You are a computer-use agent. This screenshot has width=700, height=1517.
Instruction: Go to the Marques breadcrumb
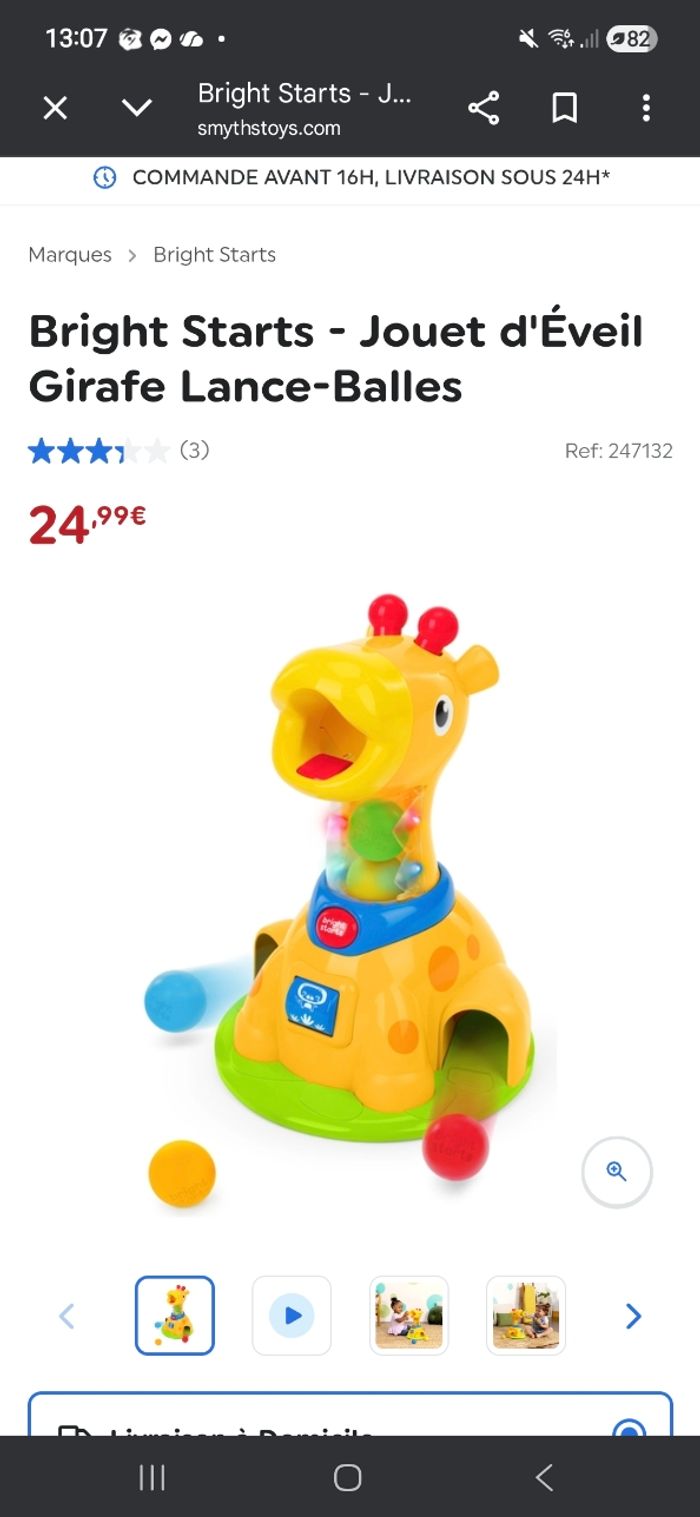pyautogui.click(x=70, y=255)
